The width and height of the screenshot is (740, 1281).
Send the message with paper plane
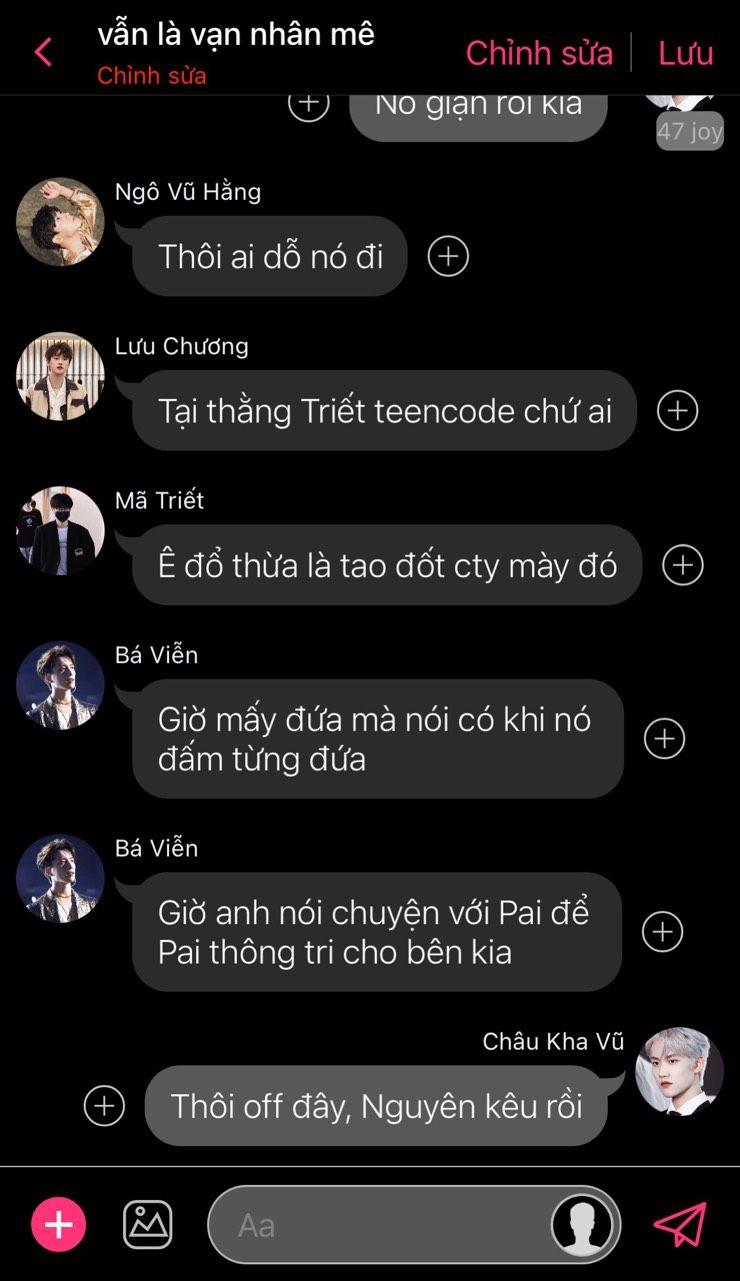(x=680, y=1224)
